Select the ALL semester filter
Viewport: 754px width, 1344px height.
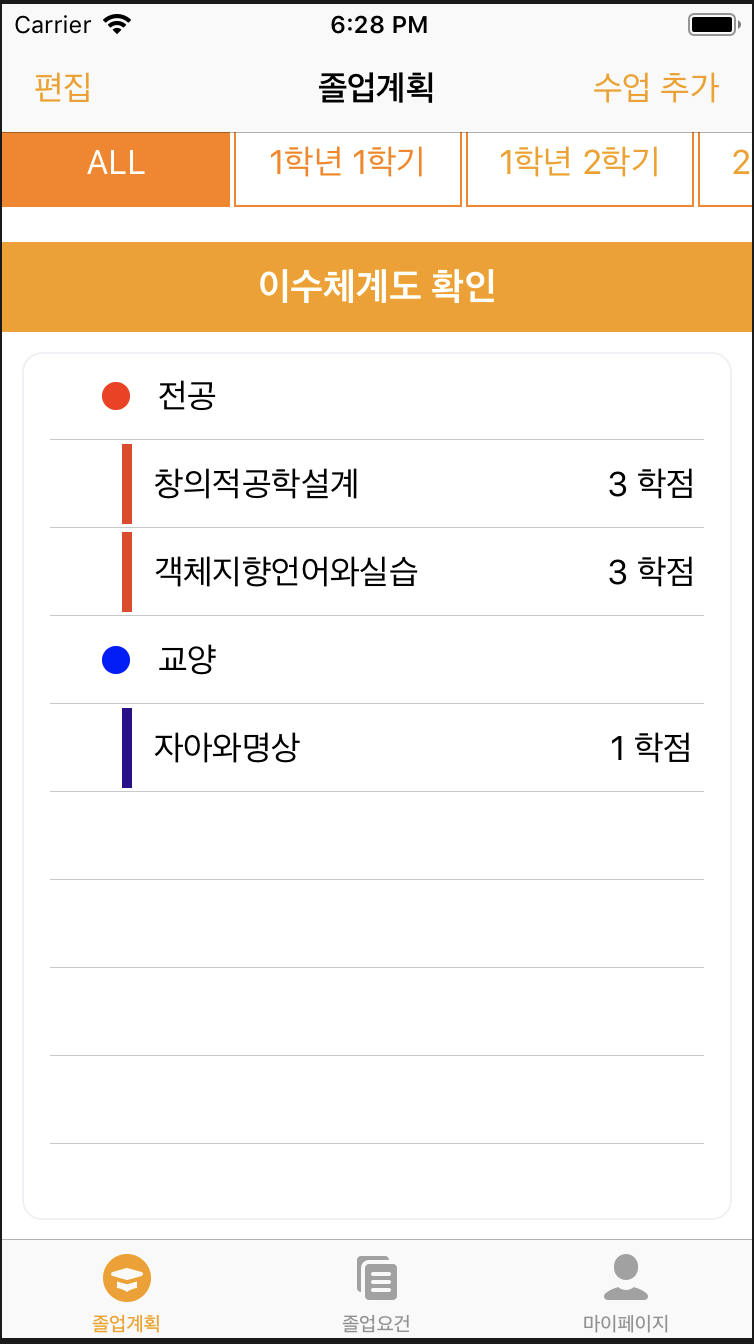[x=116, y=163]
